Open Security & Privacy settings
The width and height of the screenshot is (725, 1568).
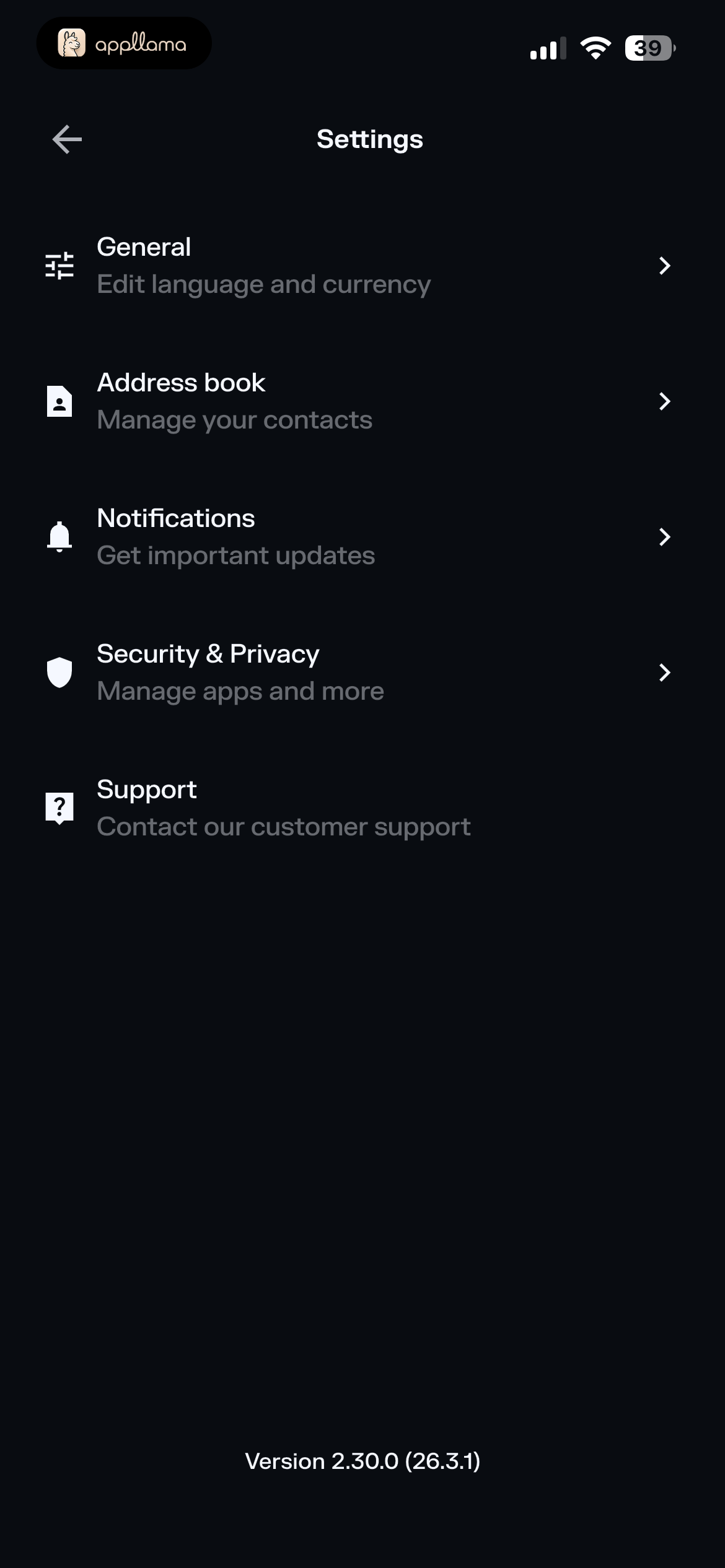point(362,673)
